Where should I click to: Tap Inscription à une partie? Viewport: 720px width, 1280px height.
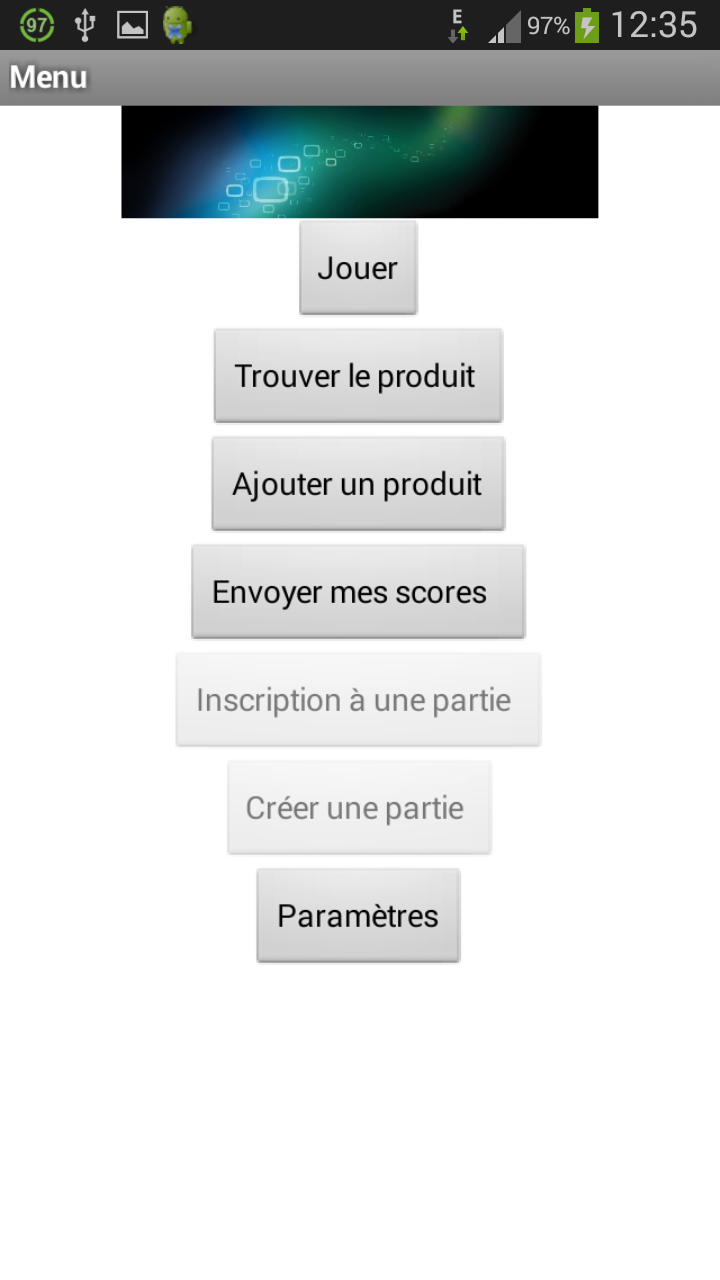(x=358, y=700)
